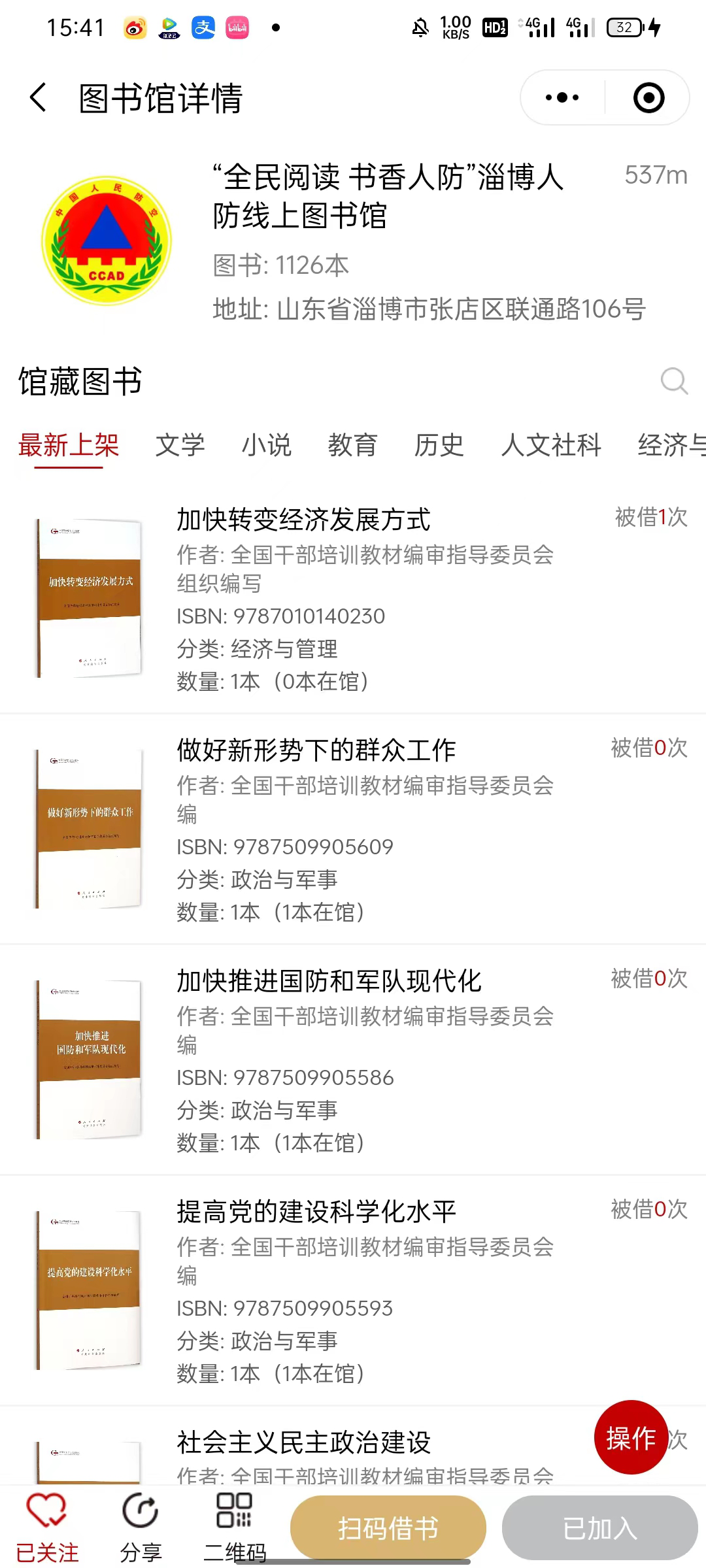The image size is (706, 1568).
Task: Show the 最新上架 tab
Action: coord(69,445)
